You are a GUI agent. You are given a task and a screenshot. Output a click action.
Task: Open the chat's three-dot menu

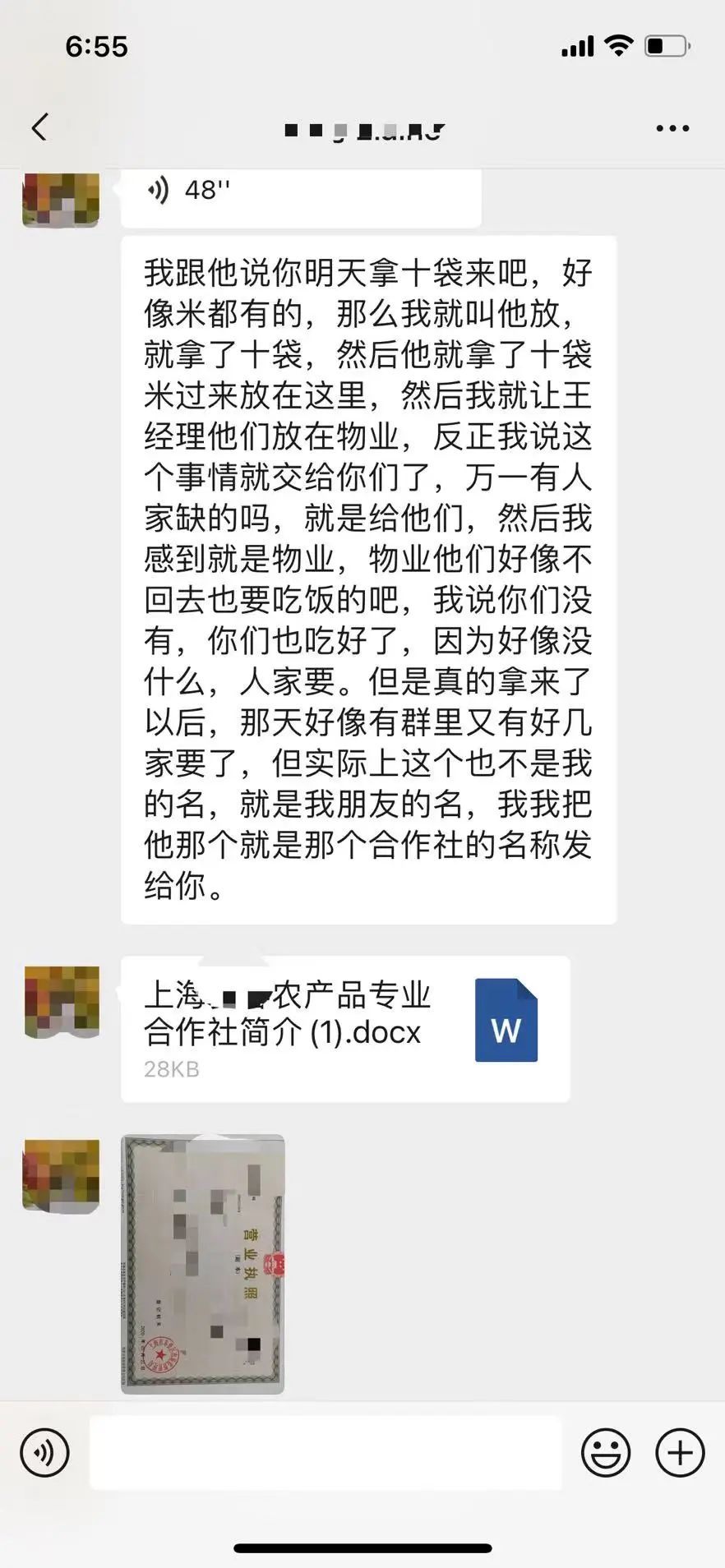click(x=672, y=128)
